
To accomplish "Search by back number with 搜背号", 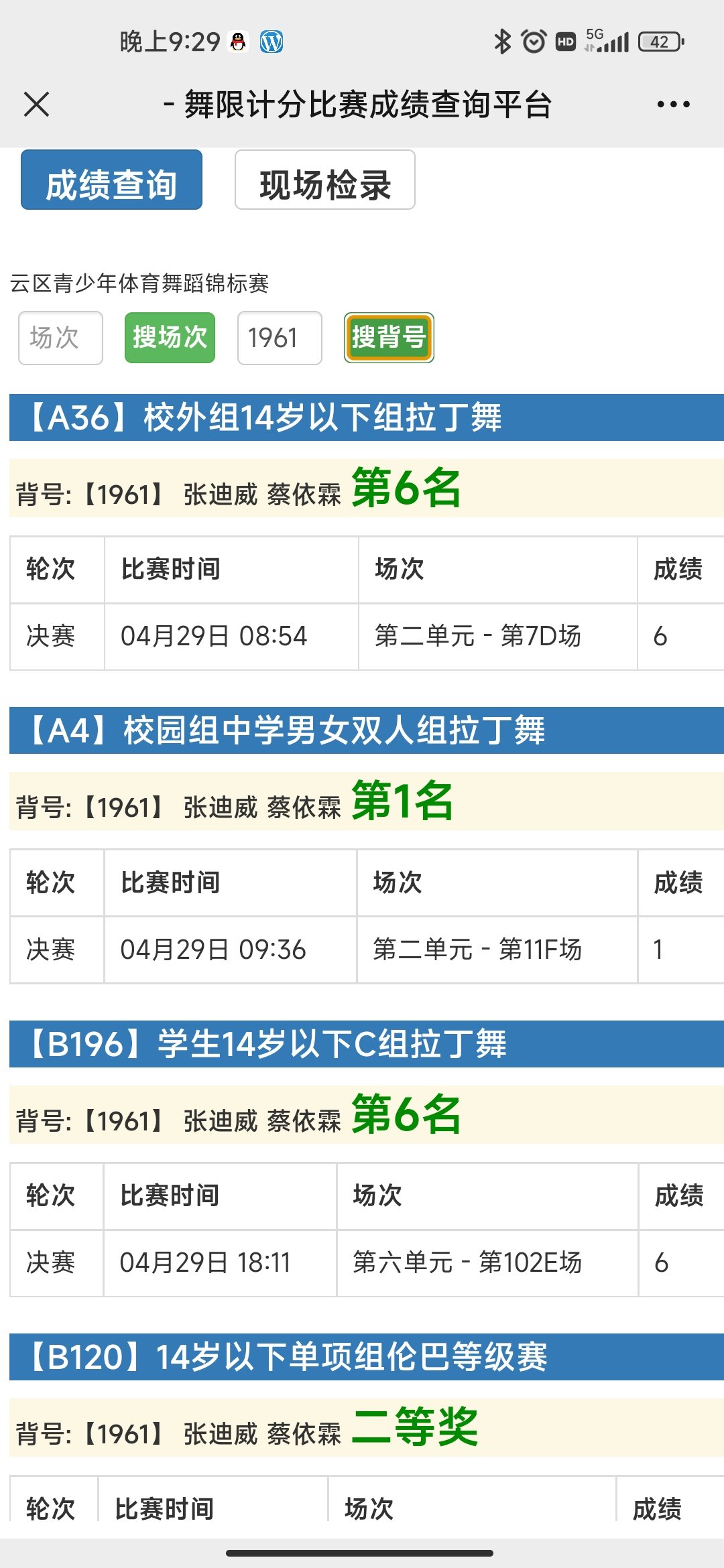I will coord(389,338).
